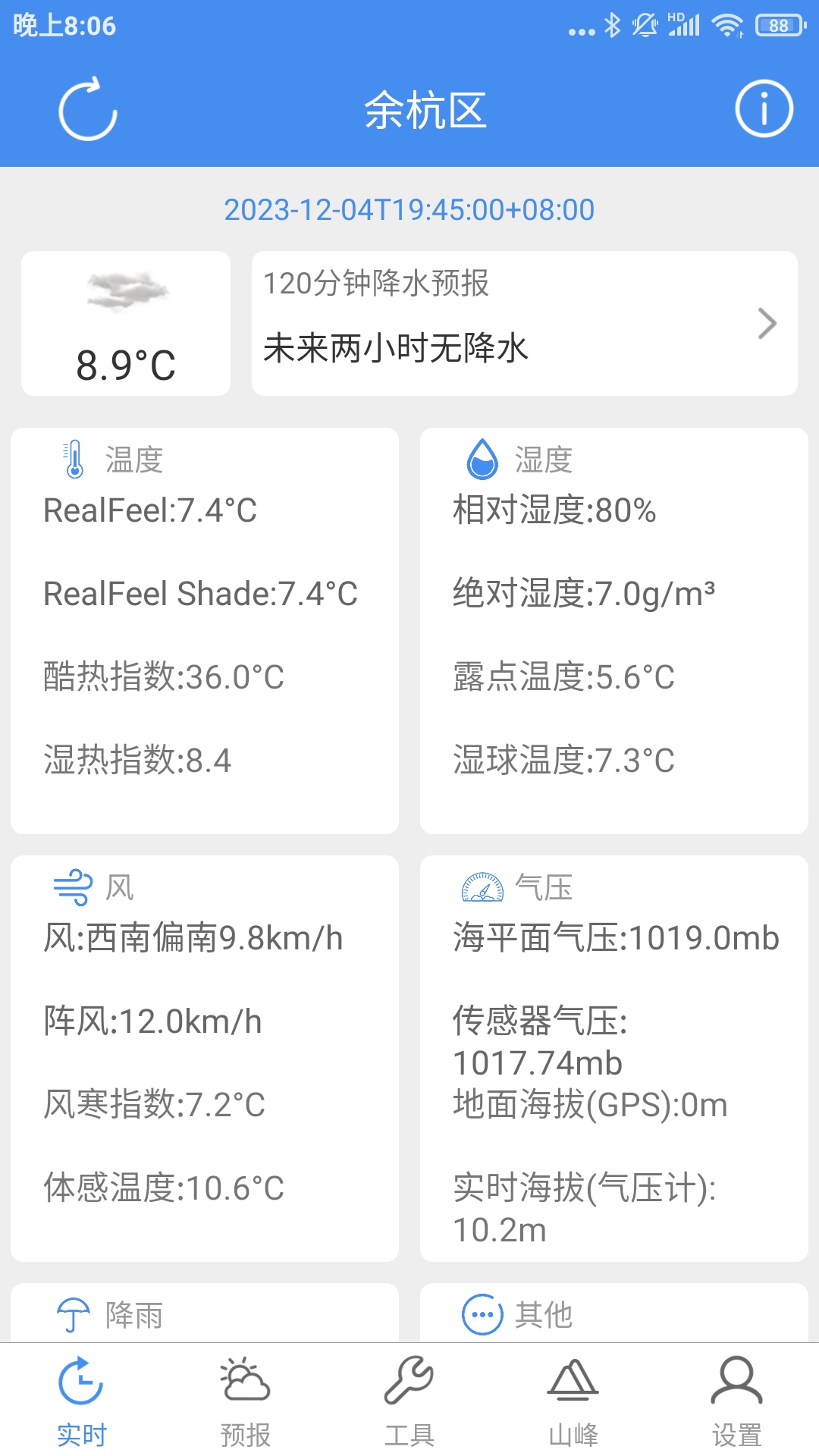Expand the 120分钟降水预报 details via chevron

768,322
